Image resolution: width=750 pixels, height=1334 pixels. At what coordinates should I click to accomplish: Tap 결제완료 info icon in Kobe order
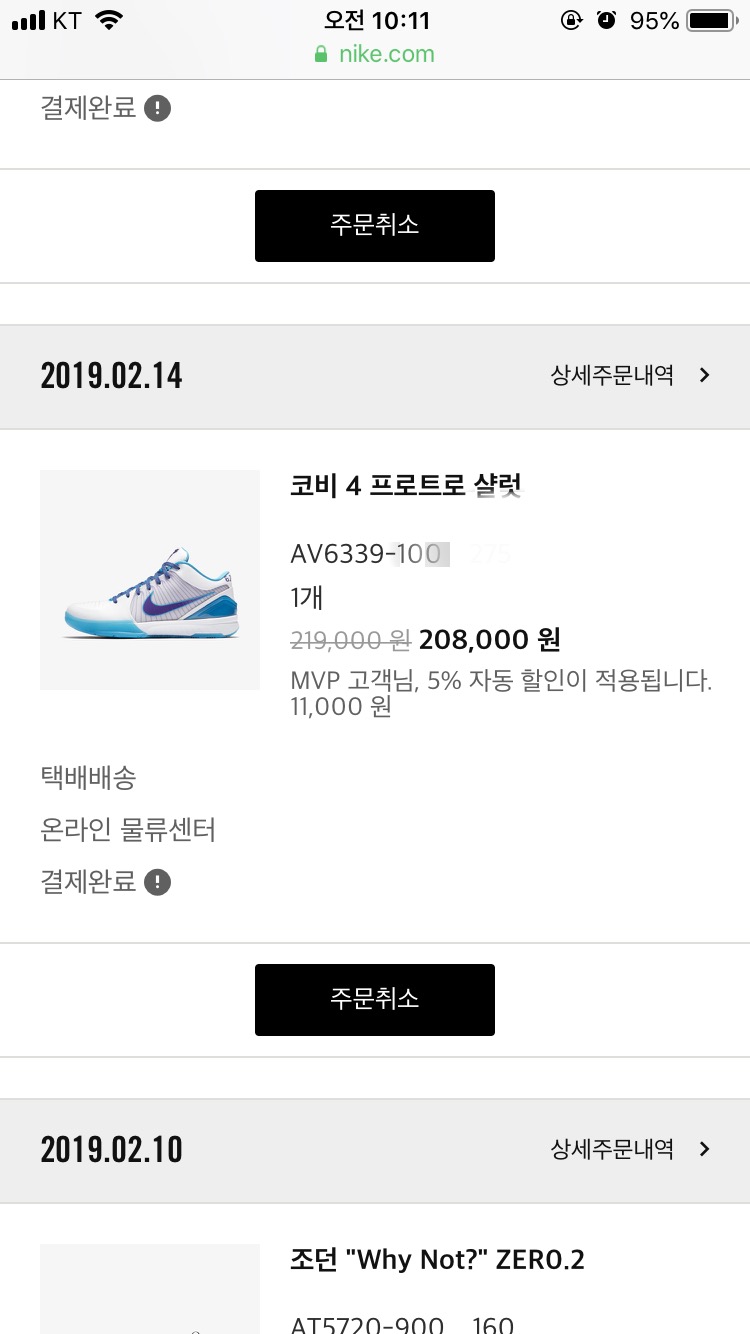click(x=158, y=883)
